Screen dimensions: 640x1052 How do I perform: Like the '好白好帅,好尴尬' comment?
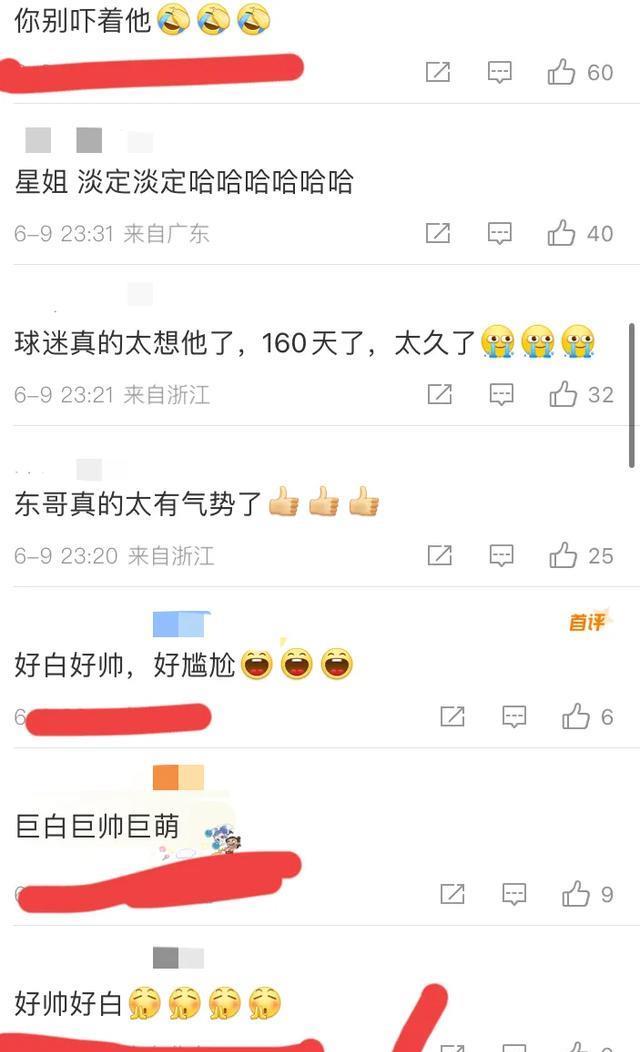tap(576, 716)
